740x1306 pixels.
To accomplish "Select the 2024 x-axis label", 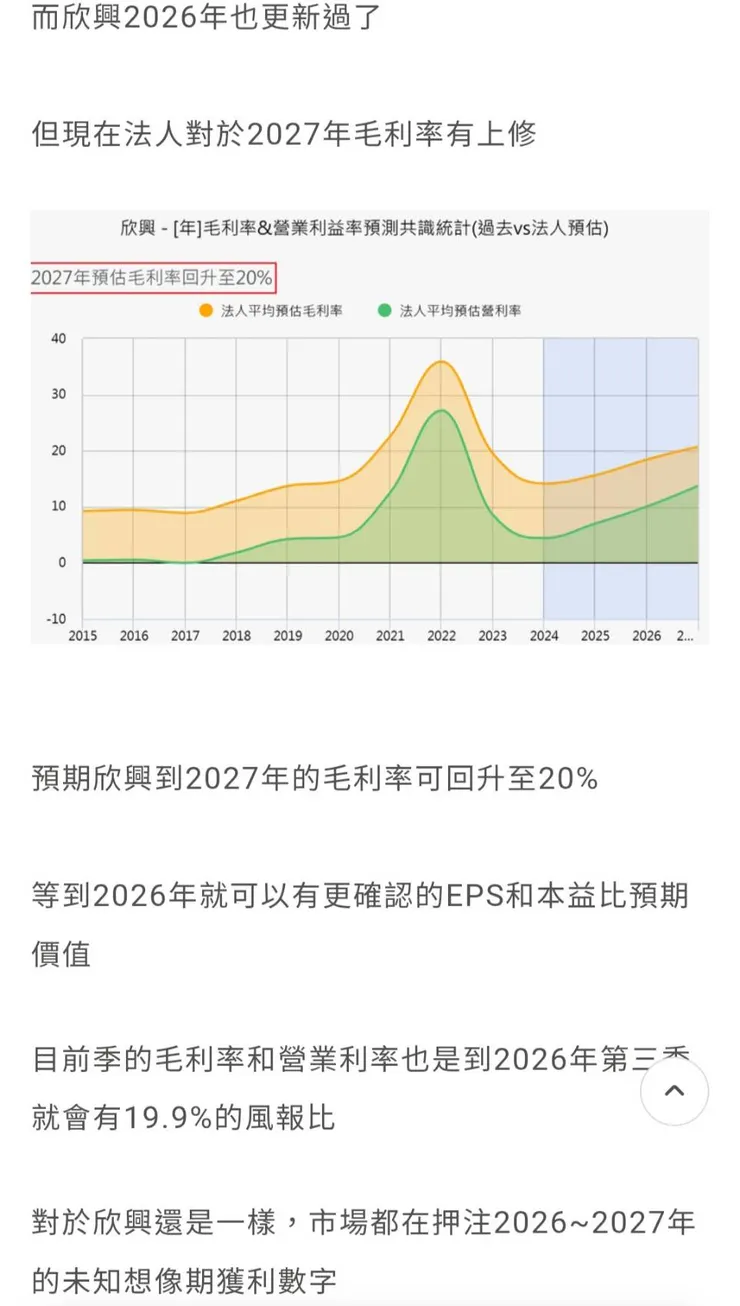I will 543,634.
